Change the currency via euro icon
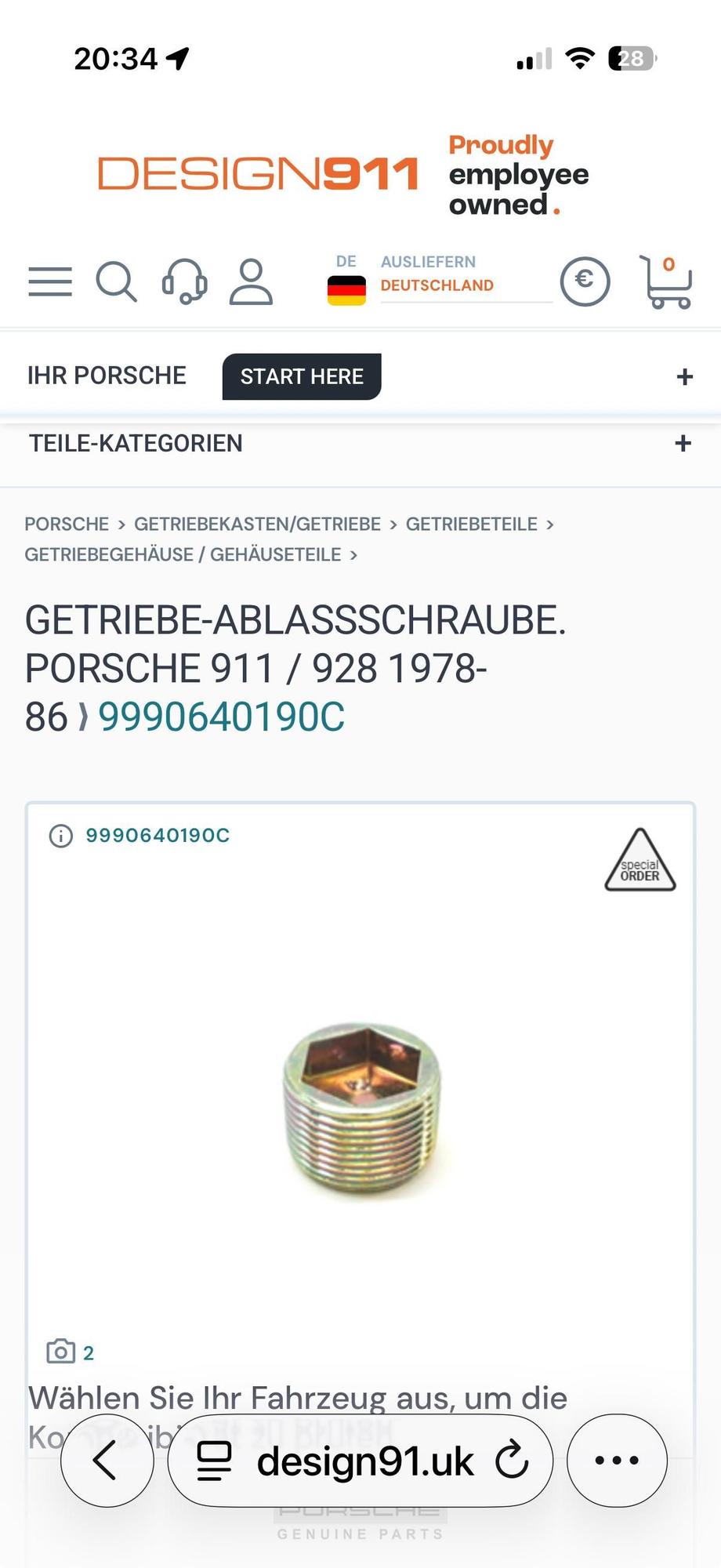The width and height of the screenshot is (721, 1568). coord(585,281)
